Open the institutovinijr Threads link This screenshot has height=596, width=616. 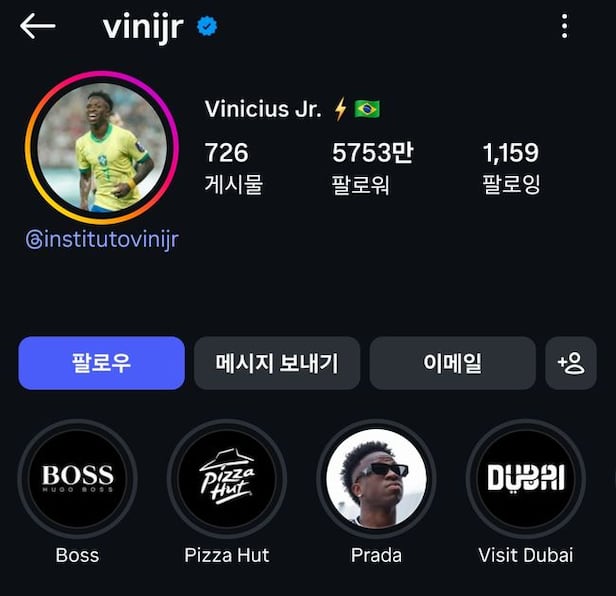pyautogui.click(x=101, y=241)
